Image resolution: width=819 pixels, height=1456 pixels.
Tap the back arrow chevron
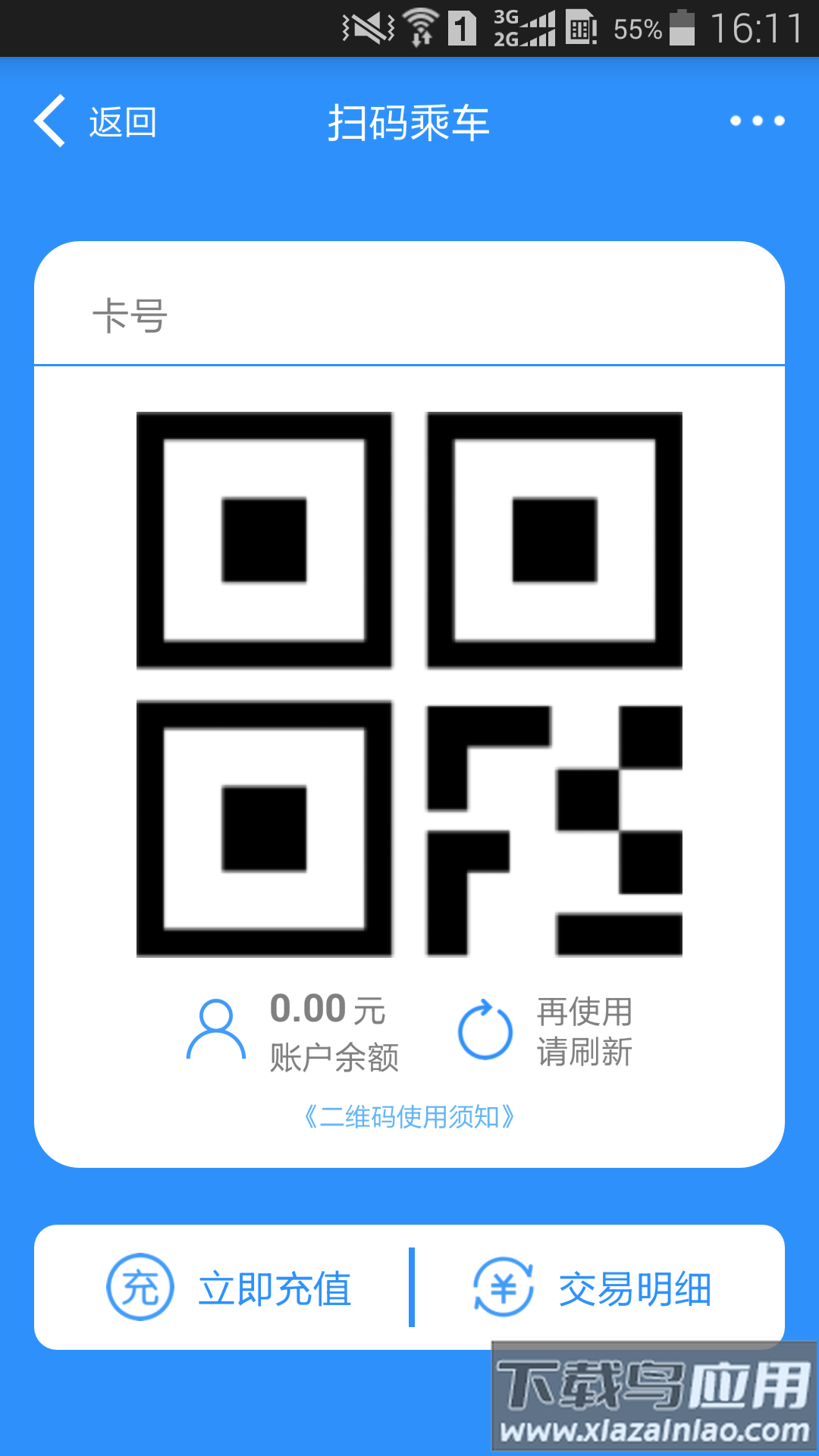pyautogui.click(x=48, y=121)
